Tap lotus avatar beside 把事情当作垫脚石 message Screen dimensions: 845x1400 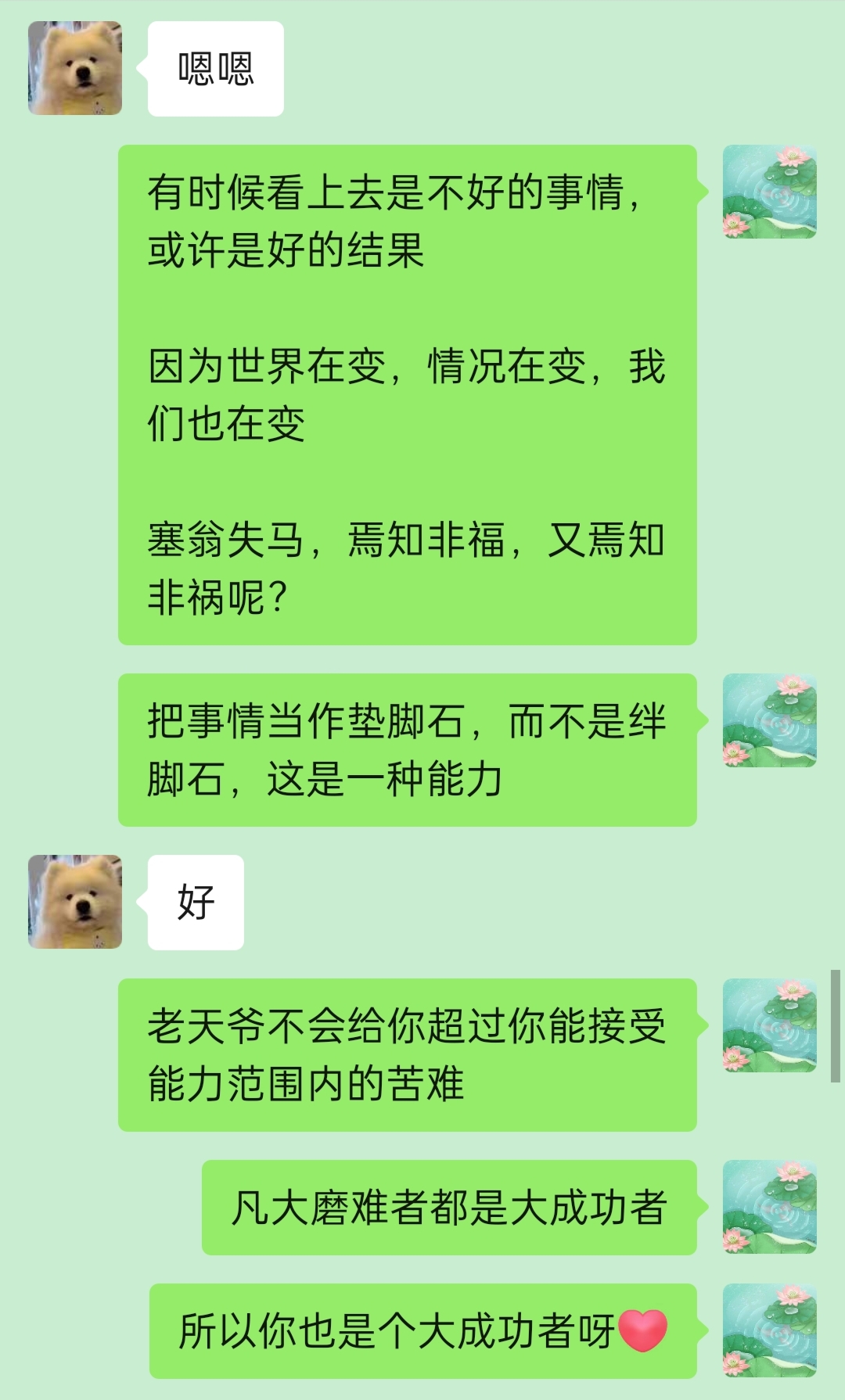(769, 720)
